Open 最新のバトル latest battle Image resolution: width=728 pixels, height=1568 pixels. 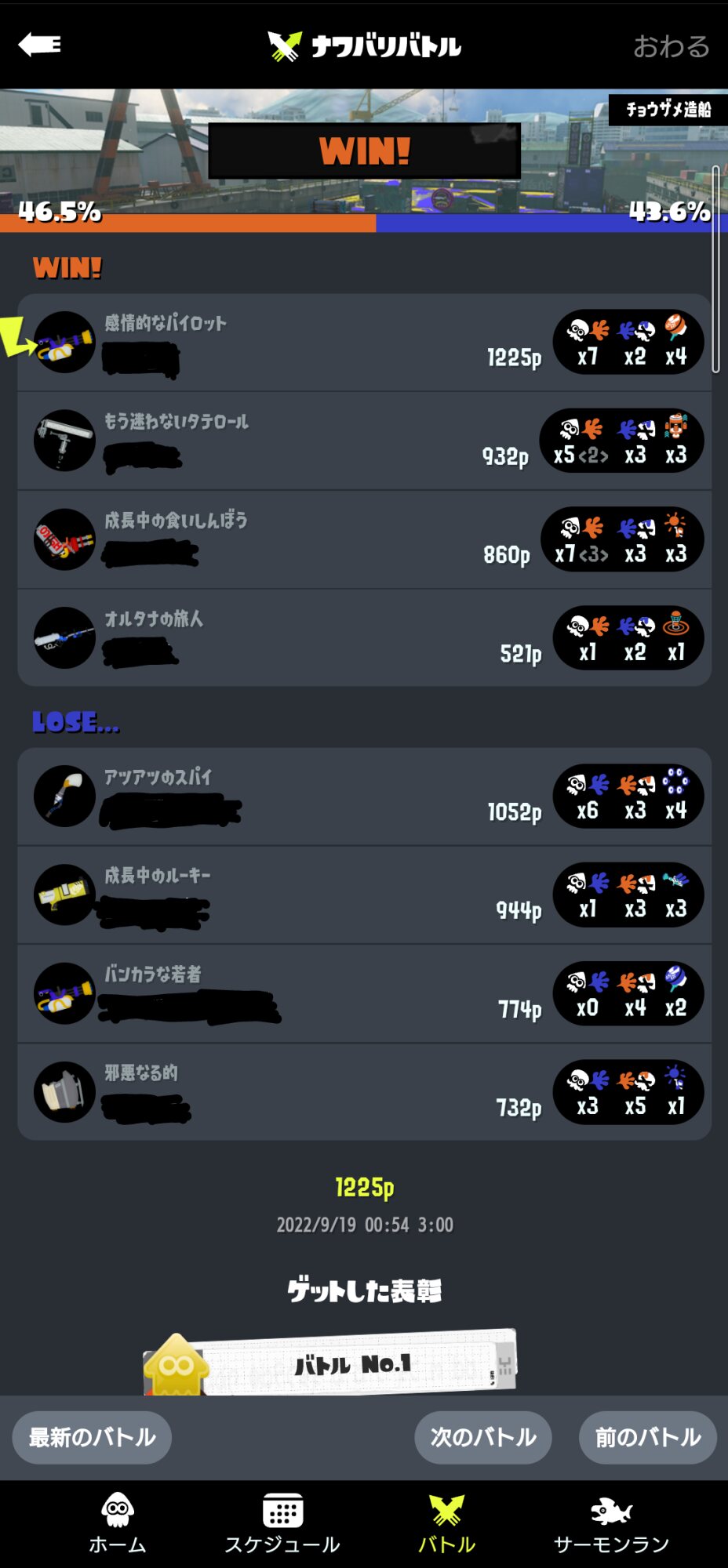pyautogui.click(x=92, y=1437)
